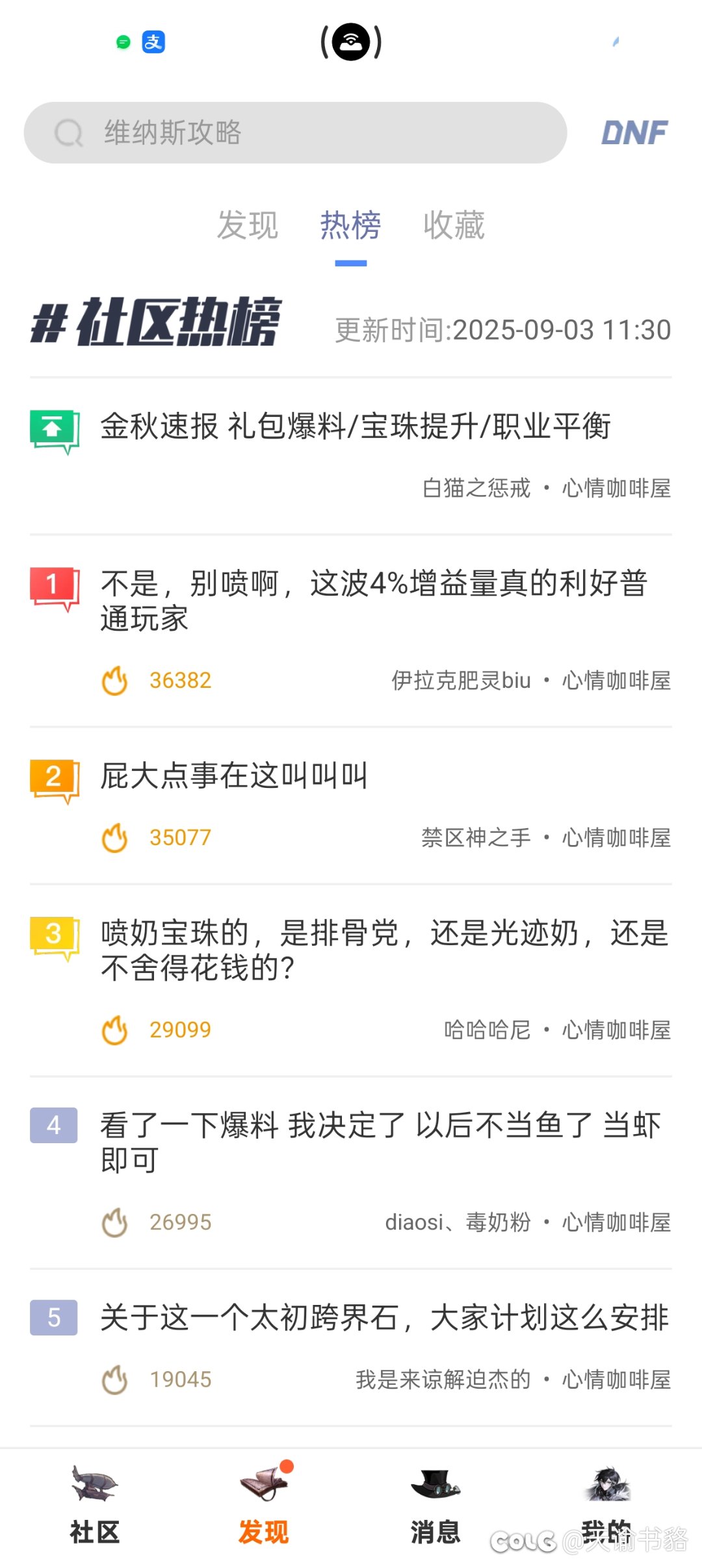The image size is (702, 1568).
Task: Tap the rank 5 number badge
Action: [53, 1319]
